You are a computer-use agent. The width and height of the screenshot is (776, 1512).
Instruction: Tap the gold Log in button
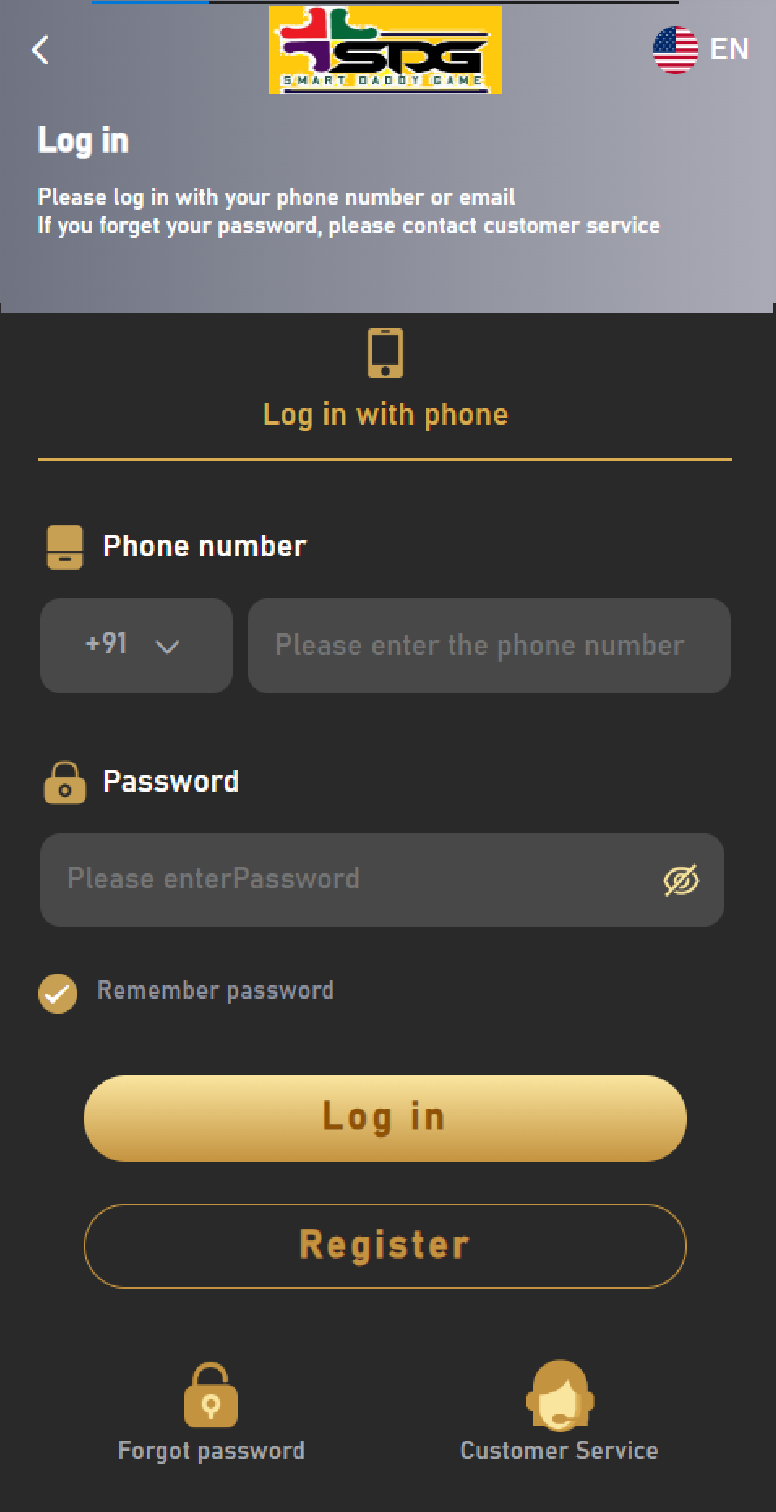click(385, 1118)
